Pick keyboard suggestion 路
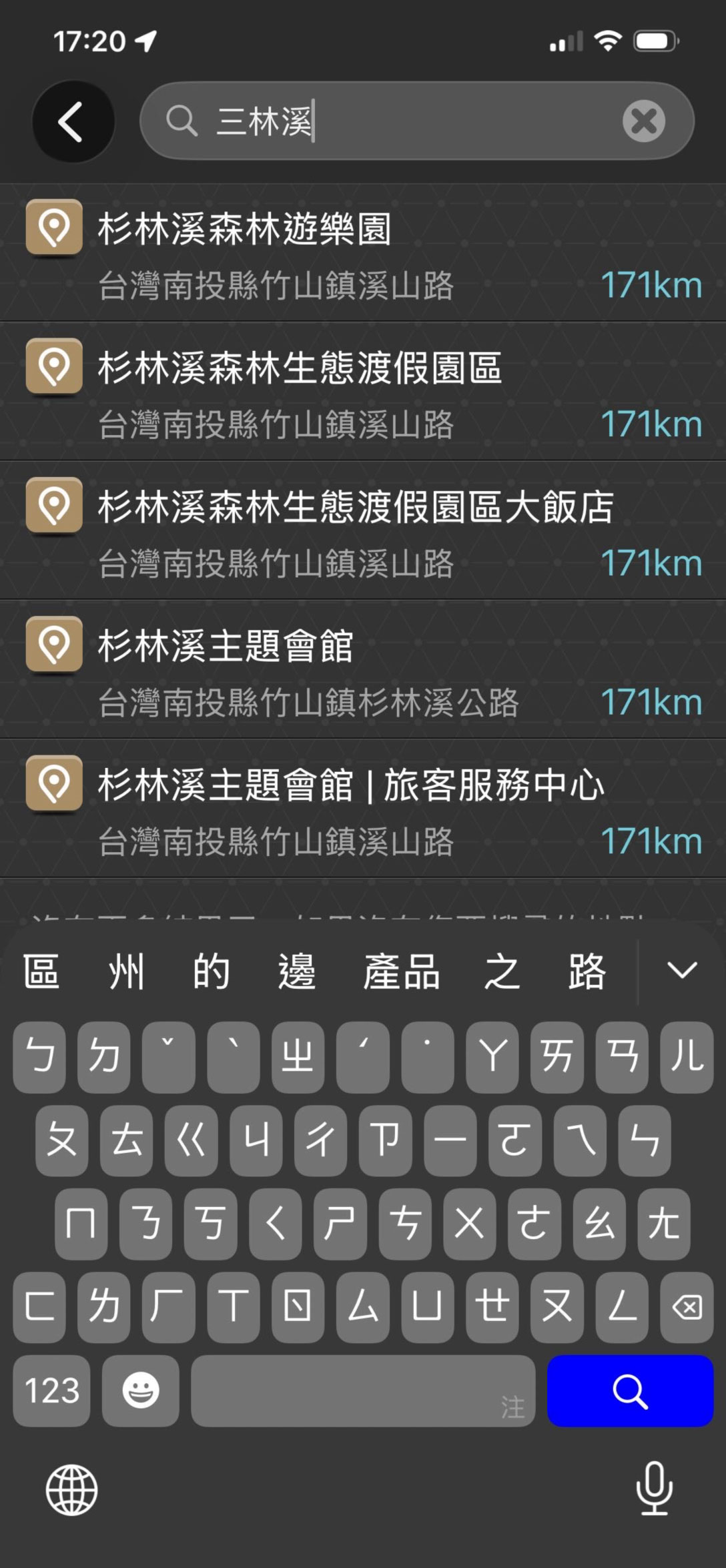The image size is (726, 1568). tap(587, 971)
